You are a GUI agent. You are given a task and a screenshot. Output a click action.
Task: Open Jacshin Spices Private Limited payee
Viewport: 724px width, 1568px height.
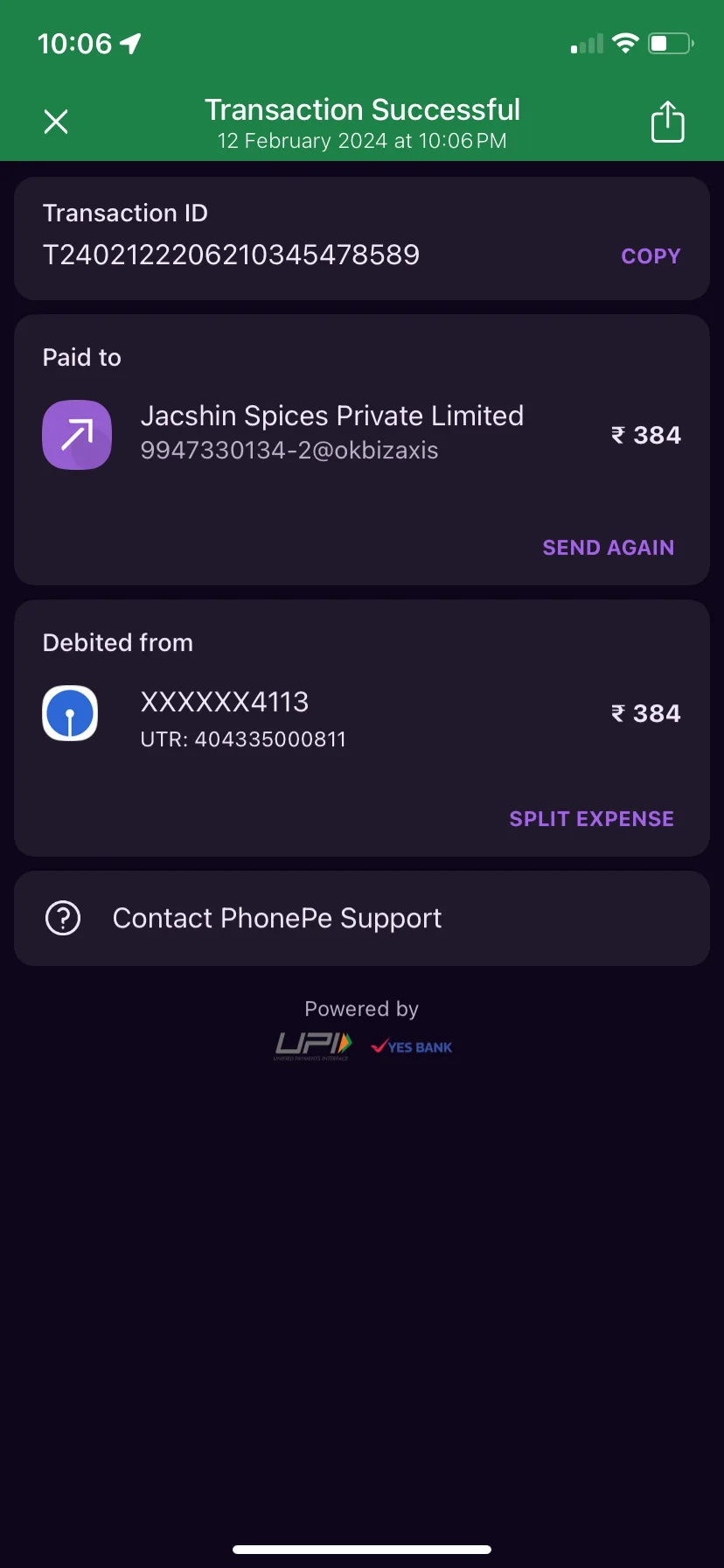click(332, 432)
